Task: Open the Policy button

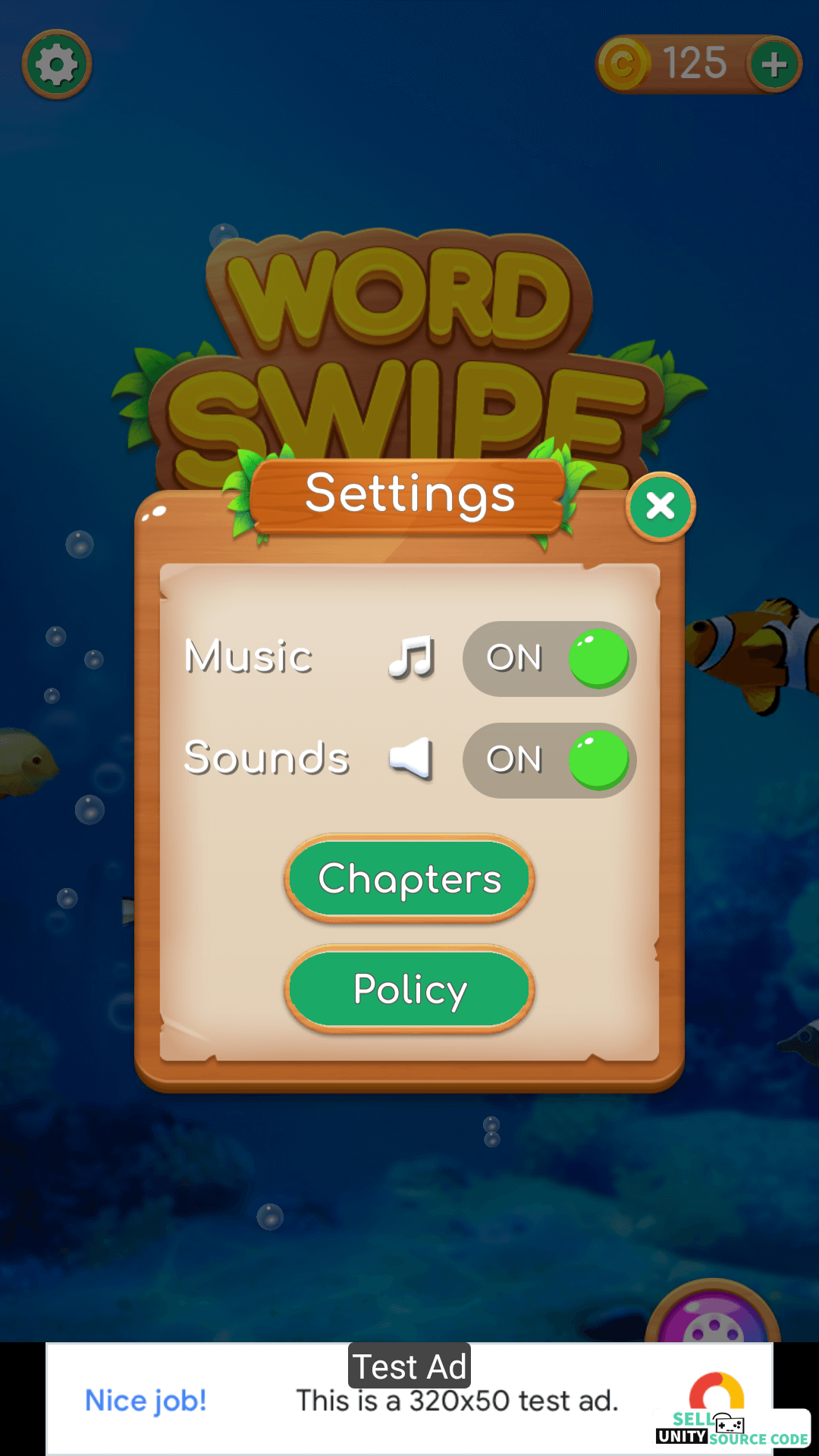Action: point(409,990)
